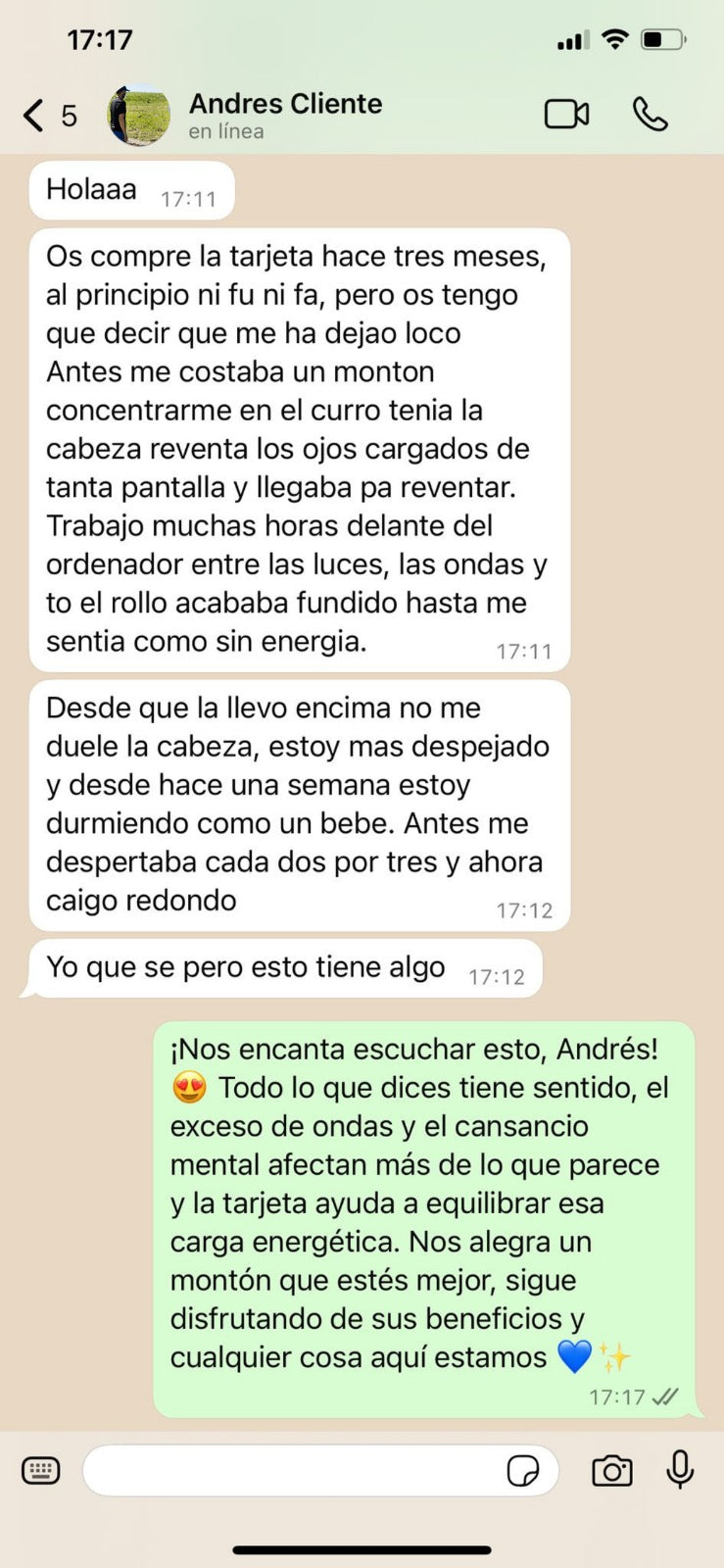Focus the message text field

[294, 1470]
